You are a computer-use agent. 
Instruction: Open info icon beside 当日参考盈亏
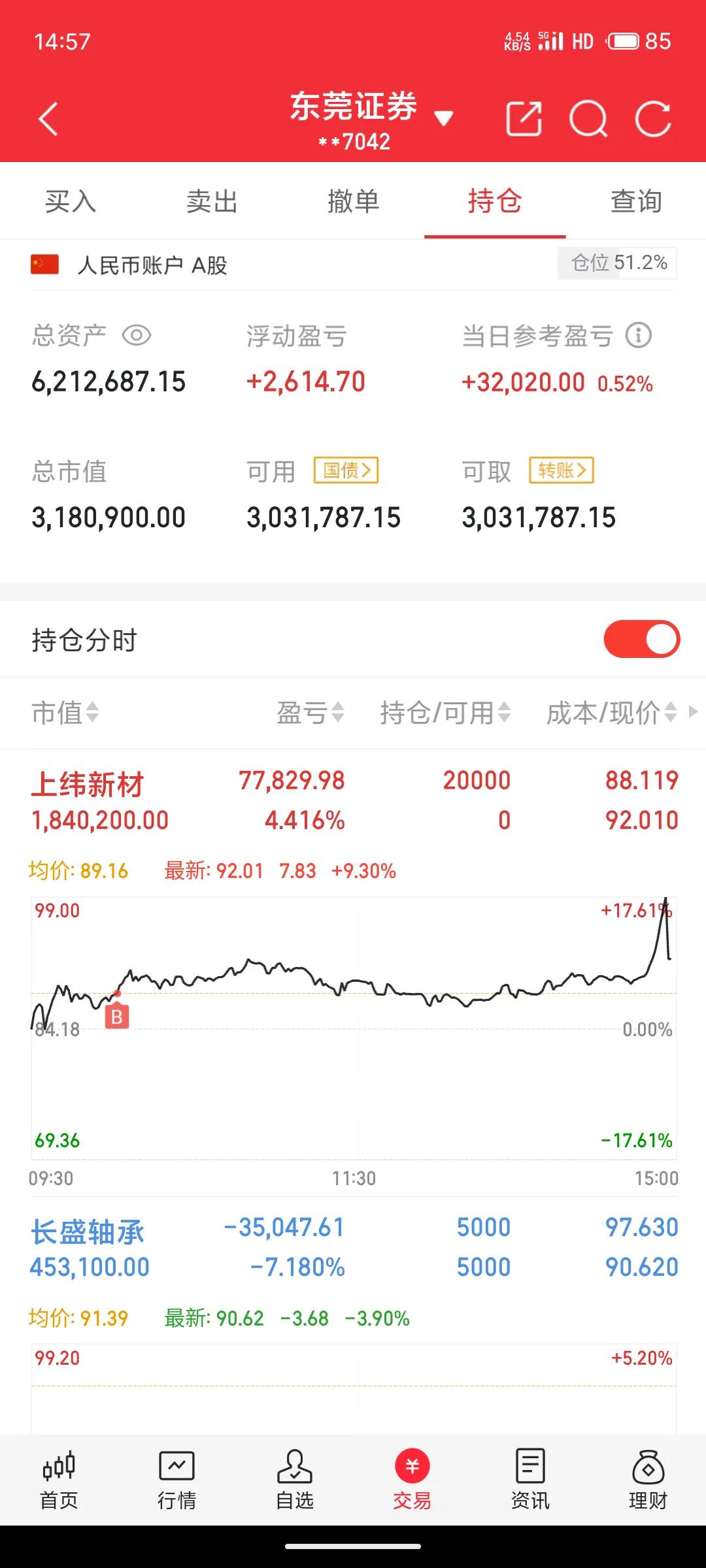(x=639, y=336)
